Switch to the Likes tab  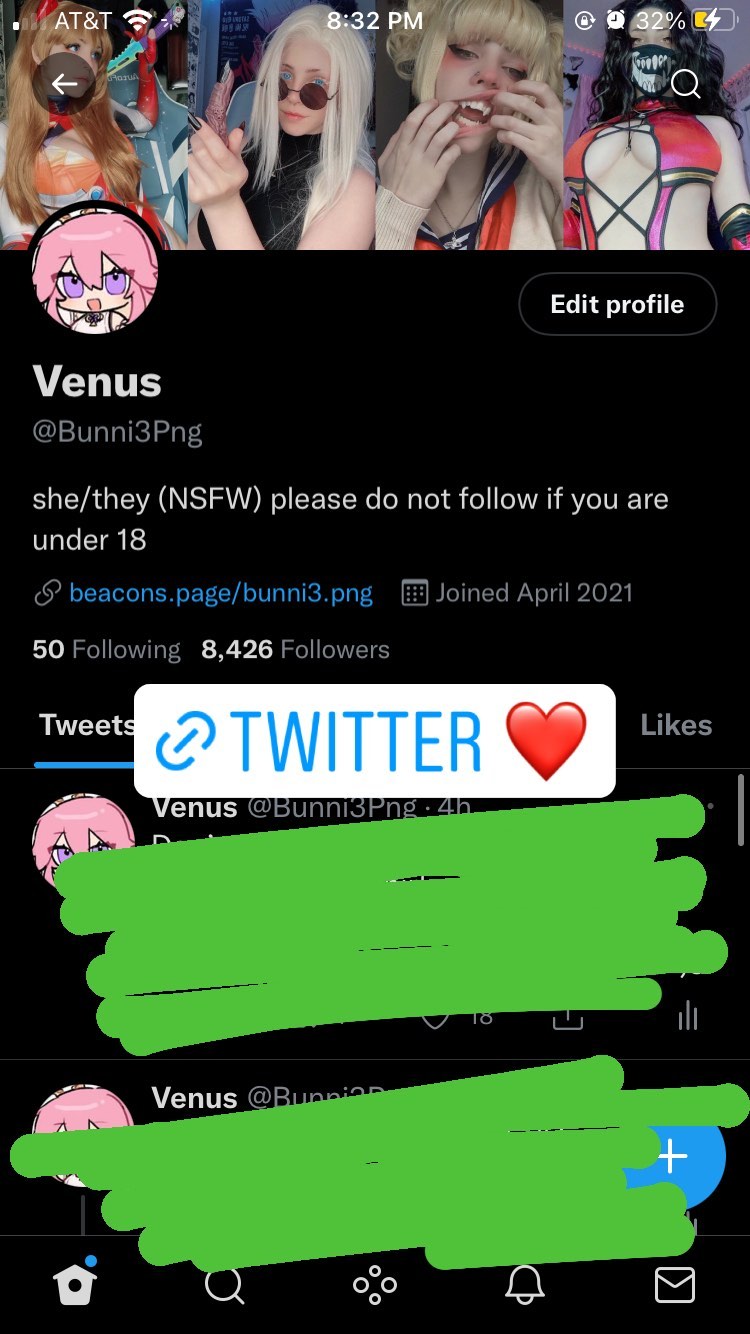click(x=676, y=725)
